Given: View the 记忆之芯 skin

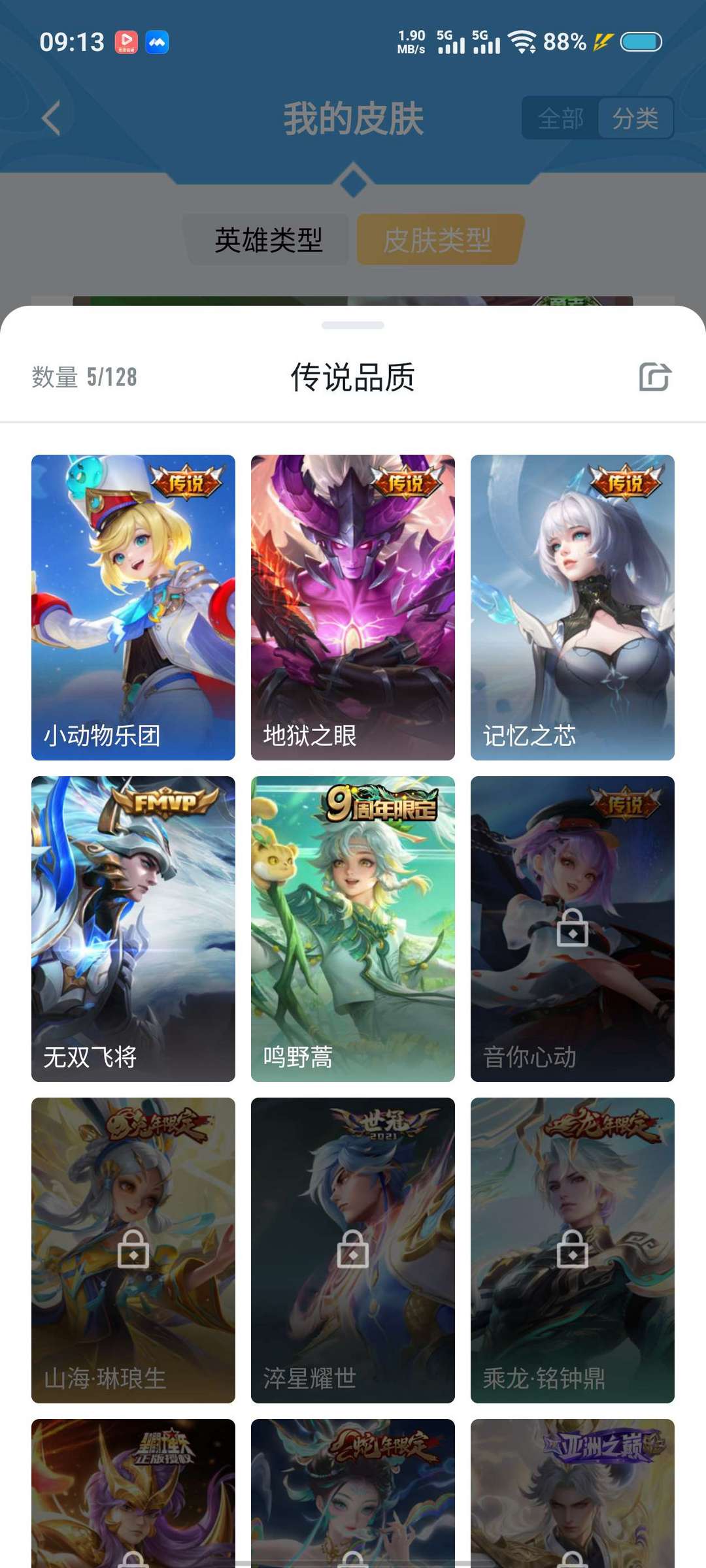Looking at the screenshot, I should tap(573, 607).
